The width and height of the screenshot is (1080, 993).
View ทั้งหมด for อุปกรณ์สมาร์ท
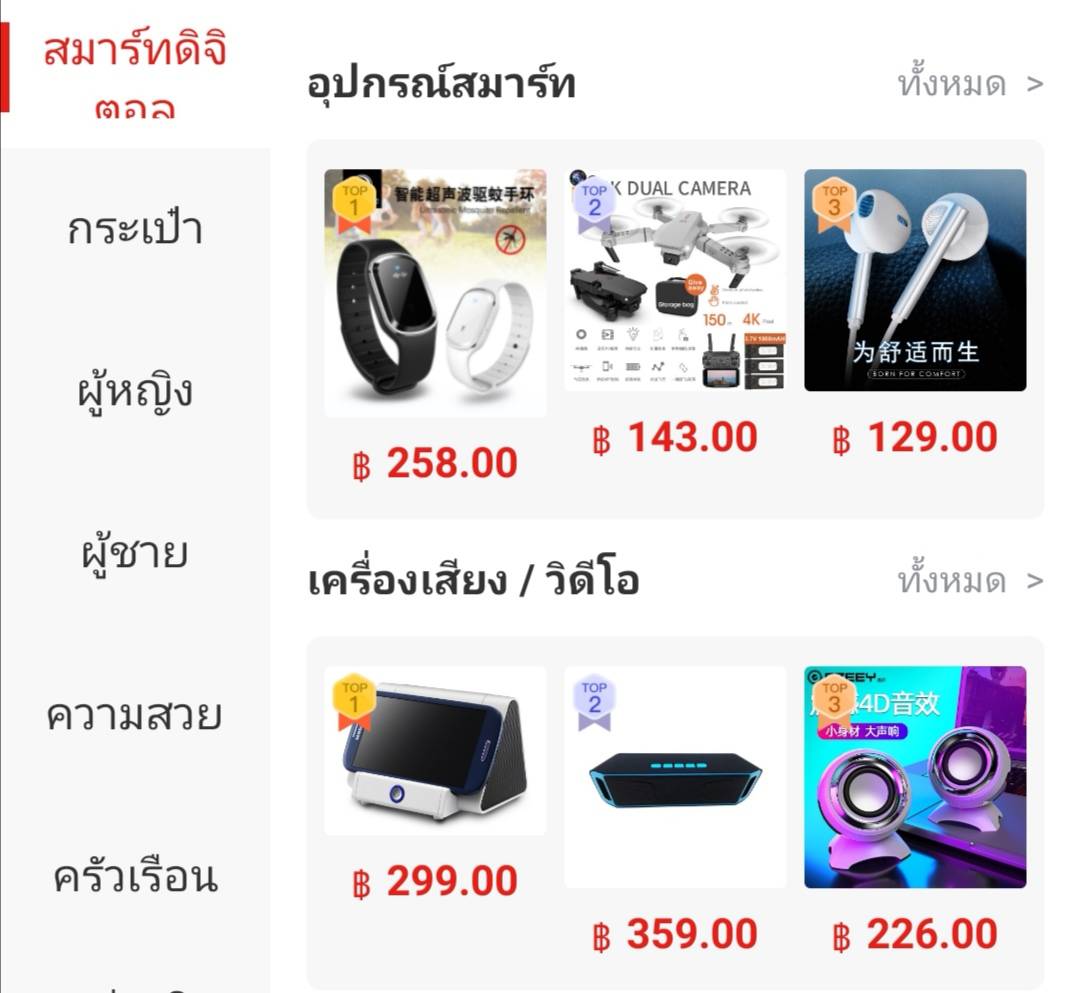click(969, 84)
